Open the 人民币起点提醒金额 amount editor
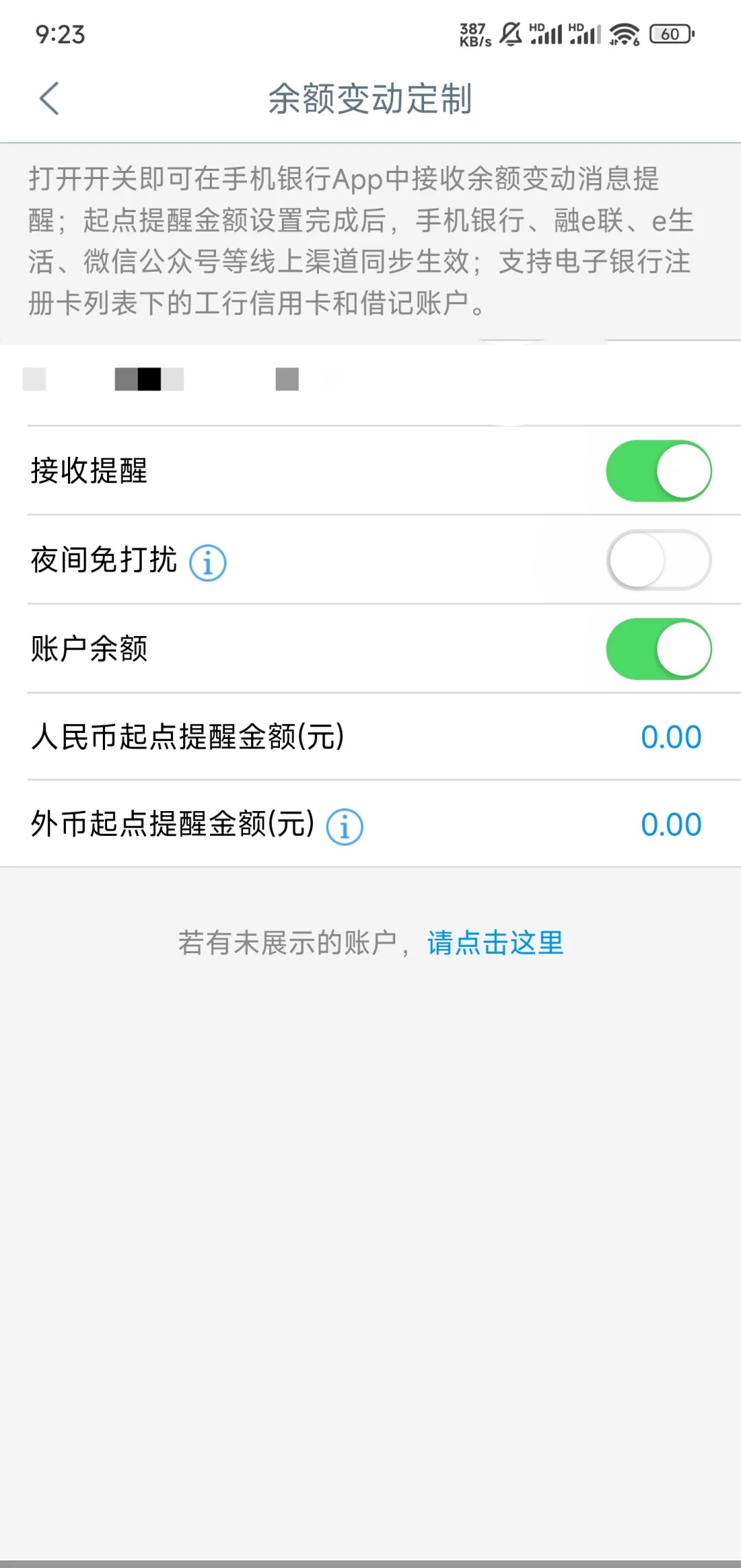Viewport: 741px width, 1568px height. tap(370, 736)
